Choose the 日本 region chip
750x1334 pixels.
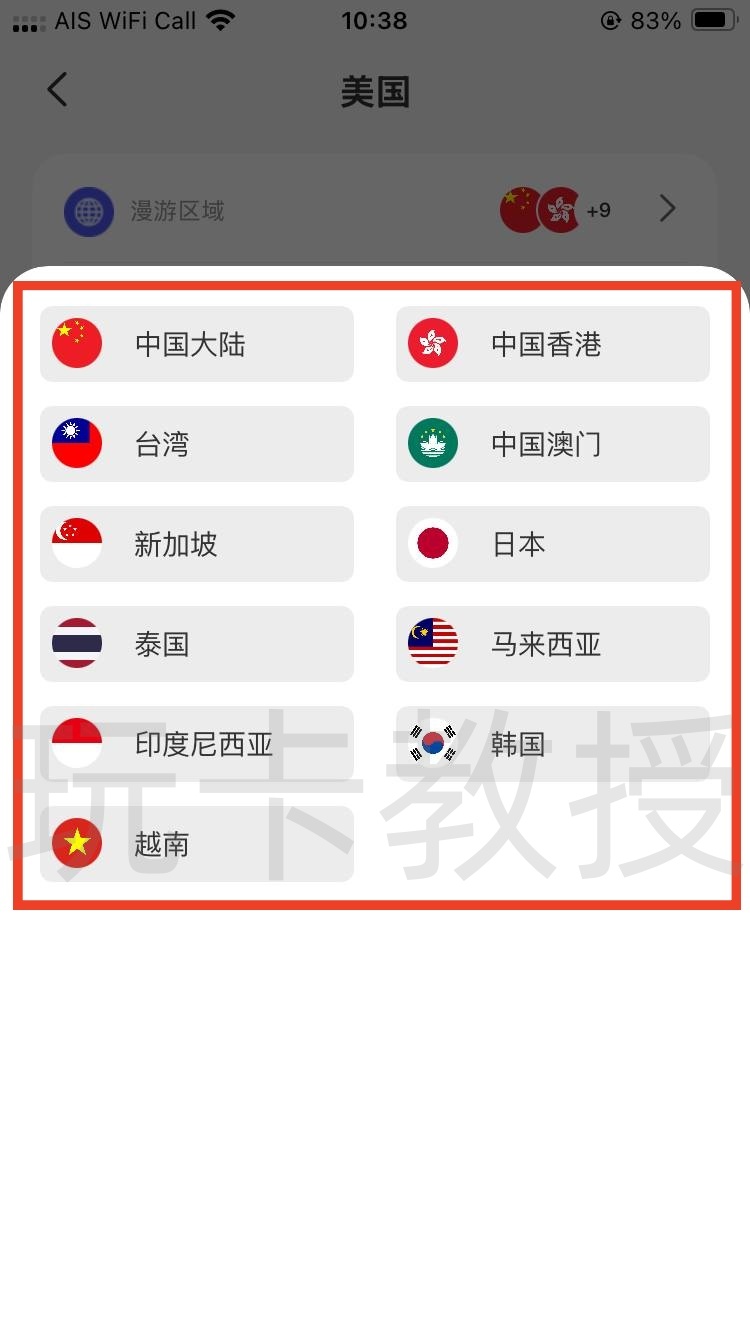click(x=552, y=544)
